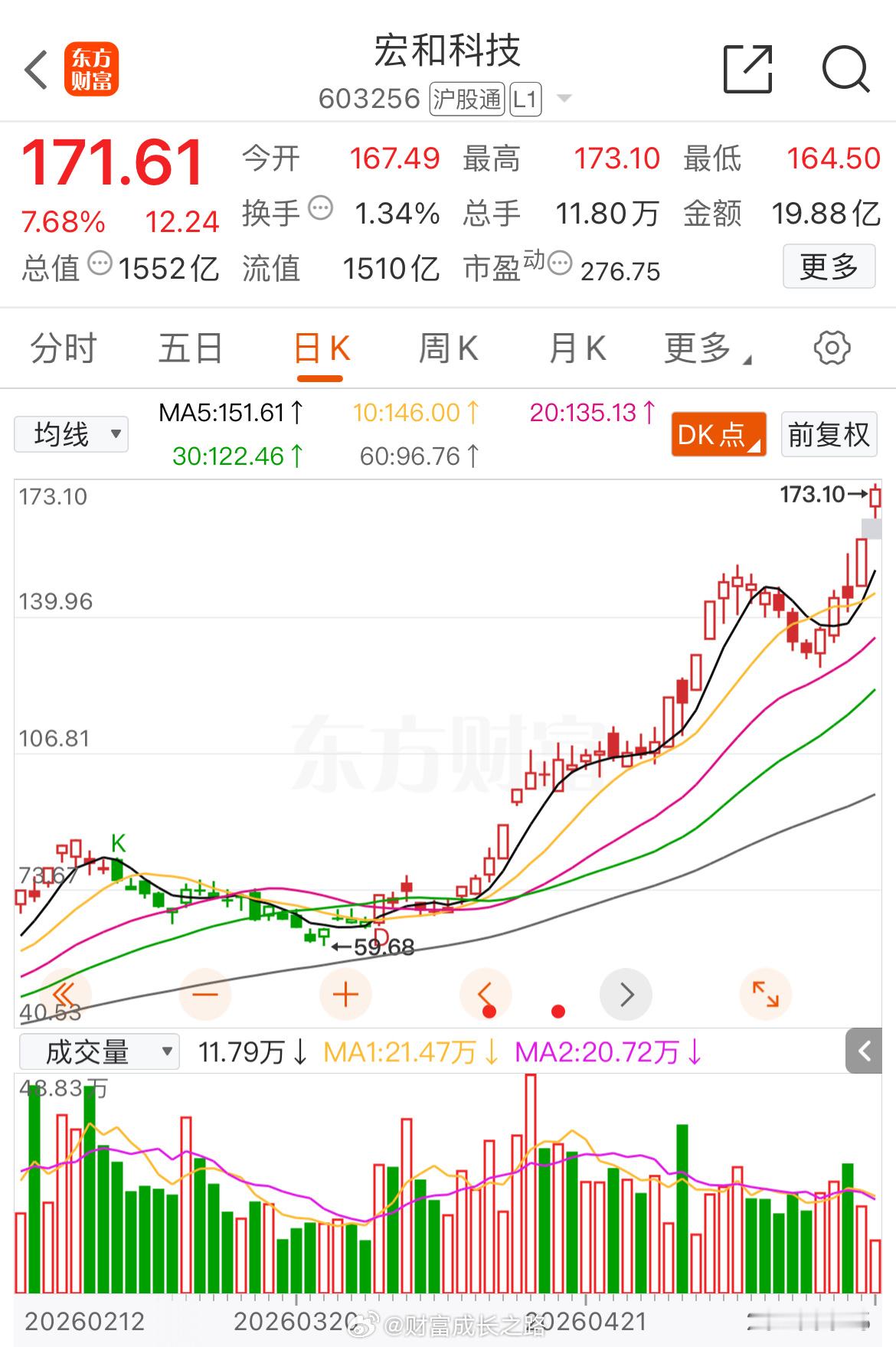This screenshot has width=896, height=1347.
Task: Share this stock page
Action: [747, 69]
